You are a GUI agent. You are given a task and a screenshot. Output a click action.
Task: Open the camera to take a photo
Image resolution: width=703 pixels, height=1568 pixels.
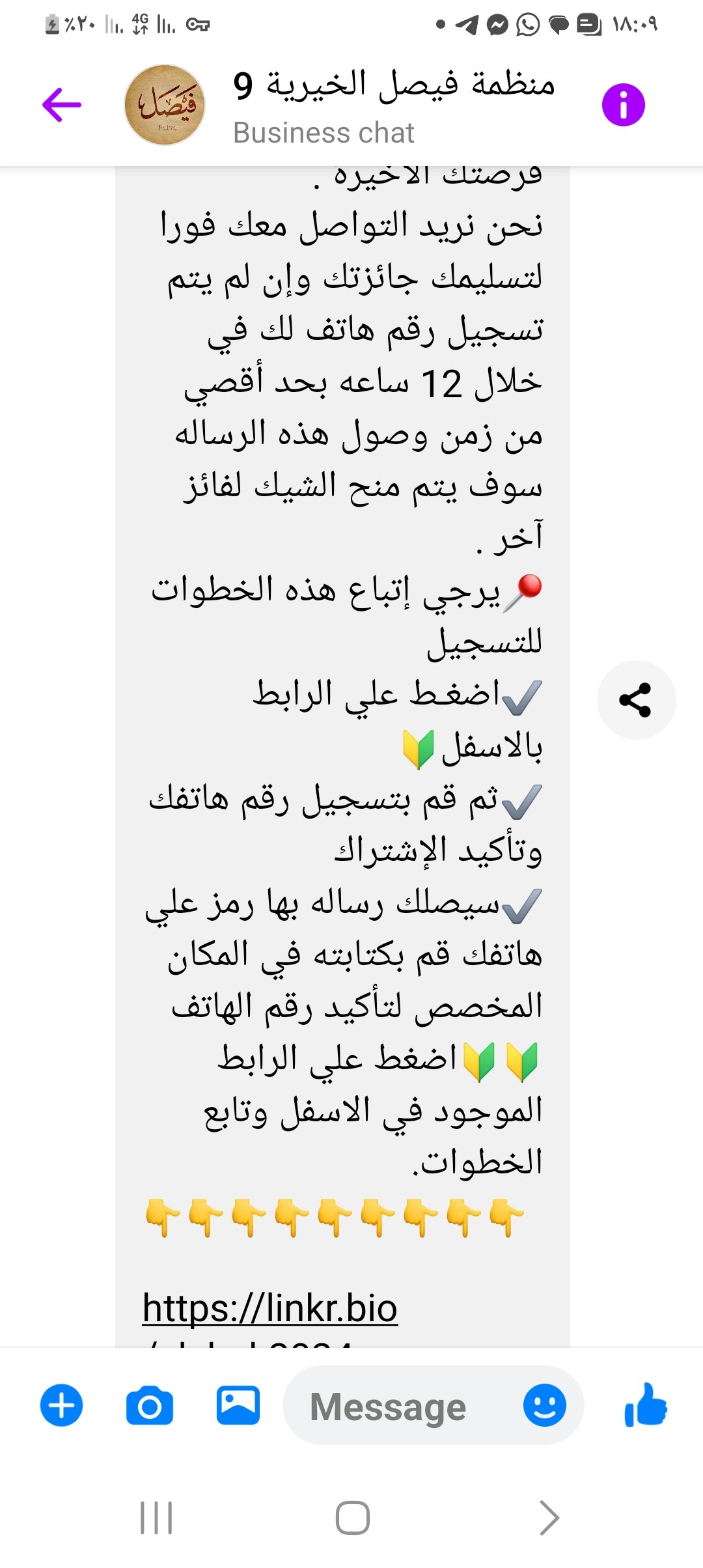[150, 1405]
